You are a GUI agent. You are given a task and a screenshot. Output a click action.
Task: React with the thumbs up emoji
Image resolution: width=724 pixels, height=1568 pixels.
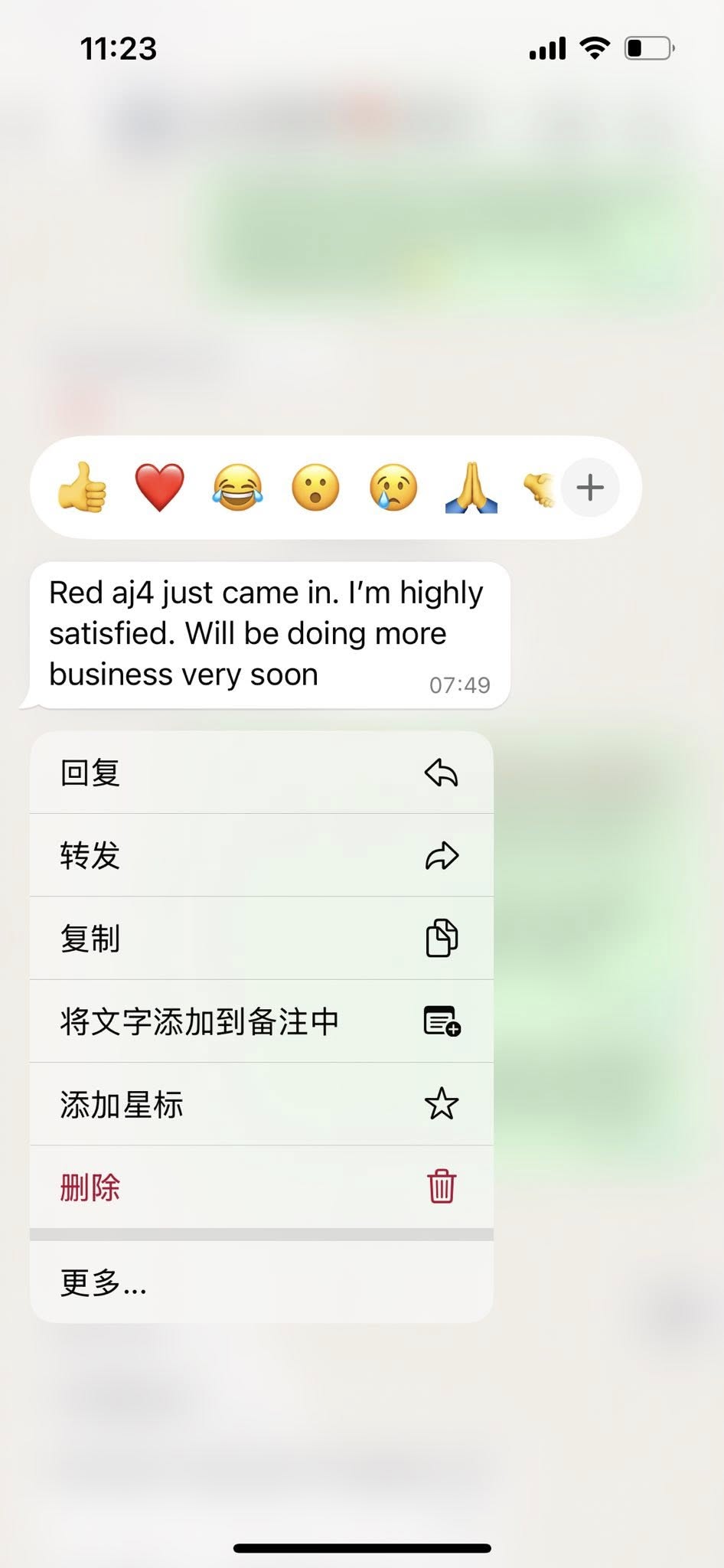(x=82, y=488)
